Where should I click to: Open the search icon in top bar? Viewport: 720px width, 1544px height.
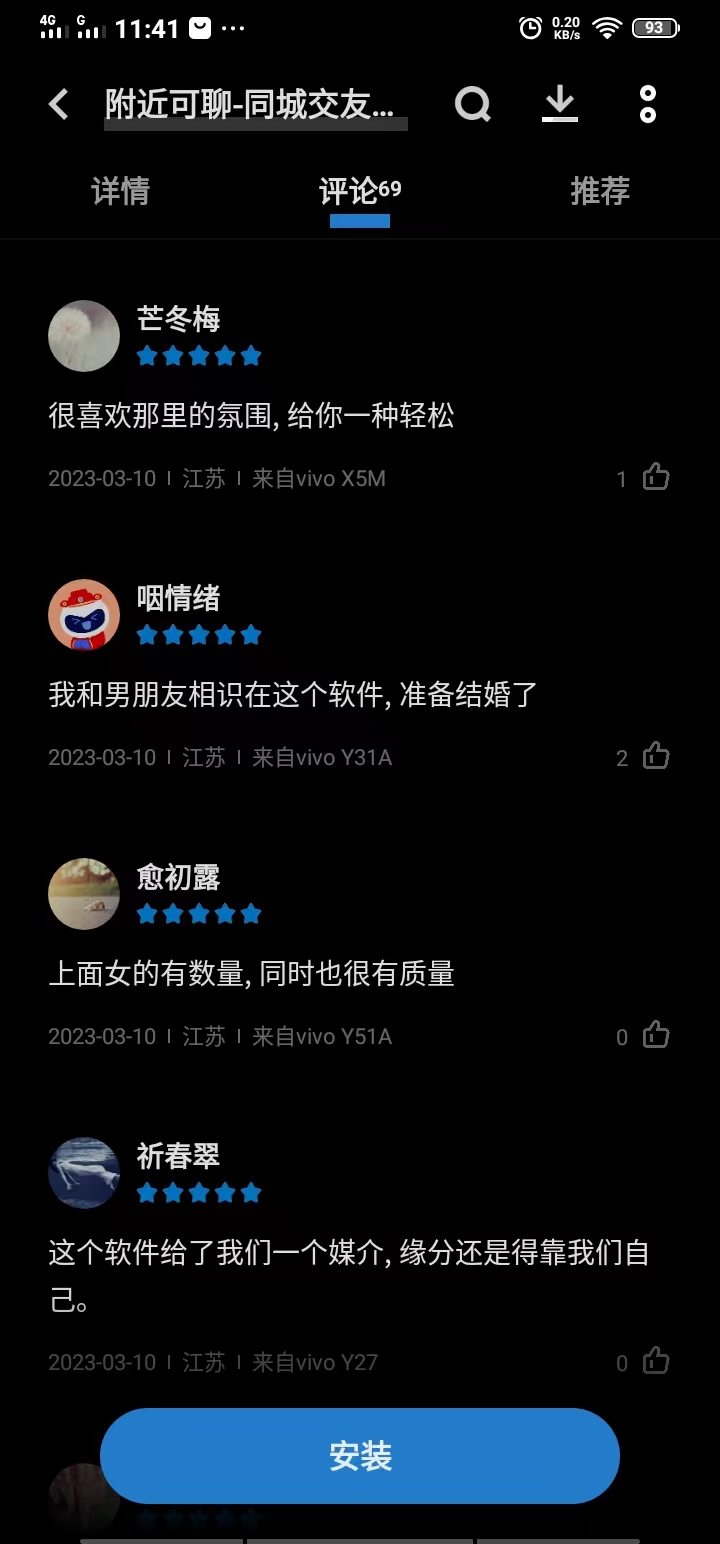(x=472, y=103)
